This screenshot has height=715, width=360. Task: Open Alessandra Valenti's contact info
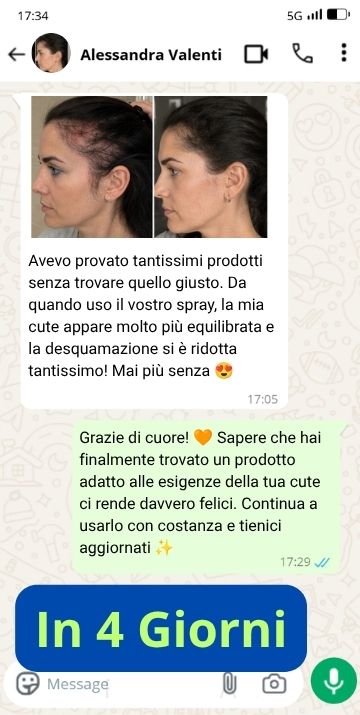[x=151, y=55]
